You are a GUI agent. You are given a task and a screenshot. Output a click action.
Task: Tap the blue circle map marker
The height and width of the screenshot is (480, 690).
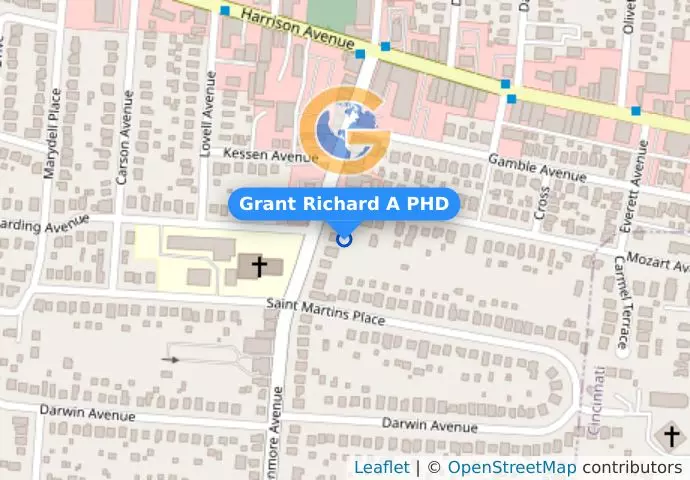click(x=344, y=239)
